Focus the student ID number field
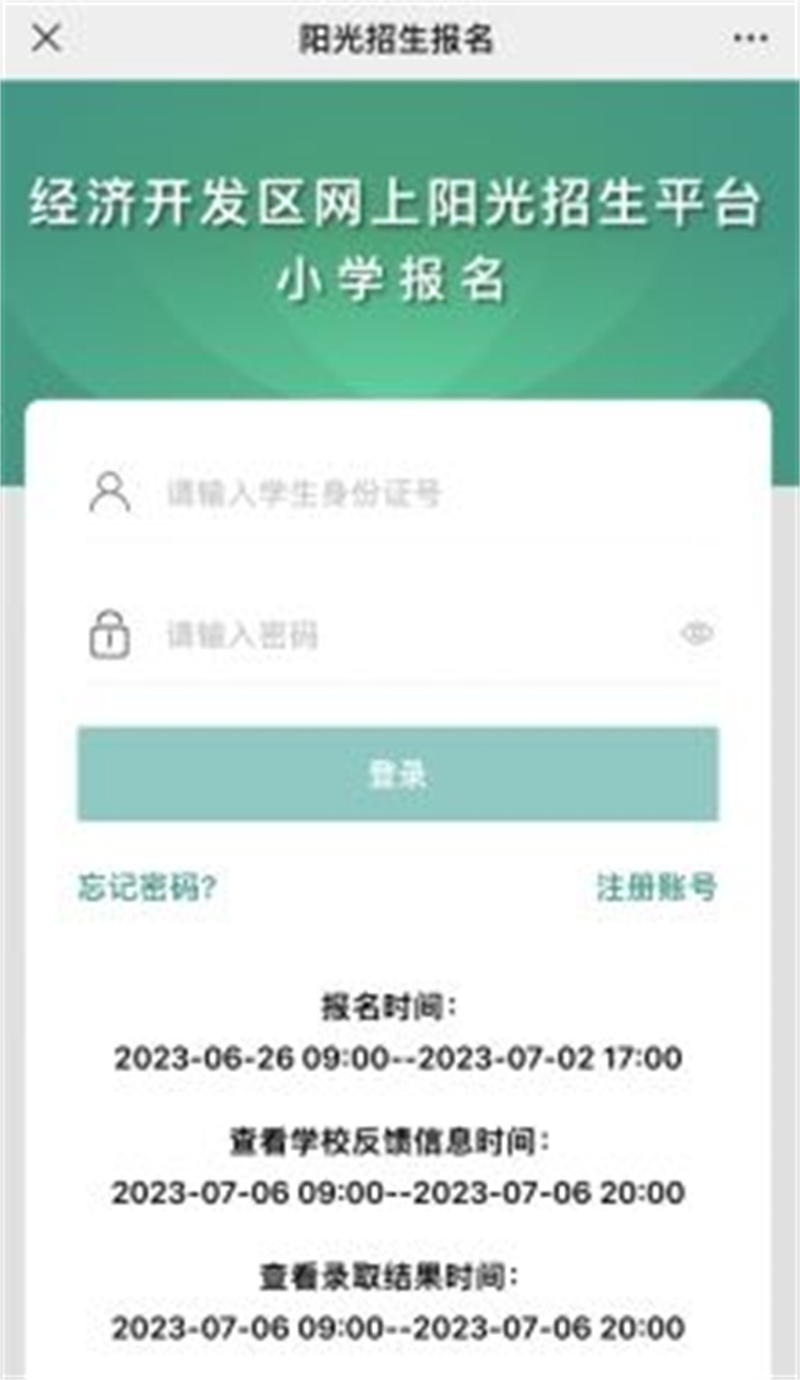Image resolution: width=800 pixels, height=1380 pixels. pyautogui.click(x=420, y=494)
